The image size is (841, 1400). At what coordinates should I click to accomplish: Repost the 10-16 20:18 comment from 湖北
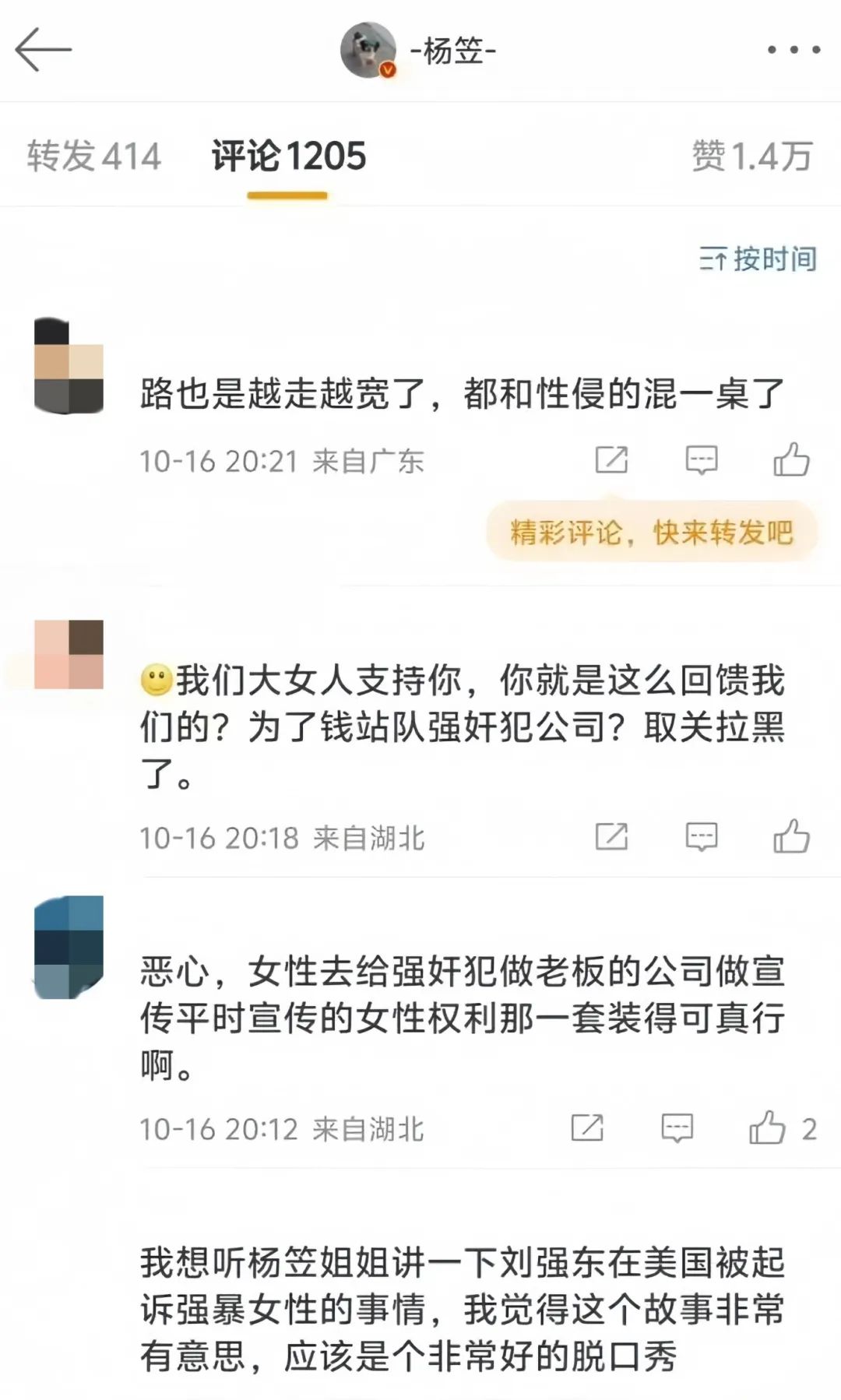(x=611, y=837)
